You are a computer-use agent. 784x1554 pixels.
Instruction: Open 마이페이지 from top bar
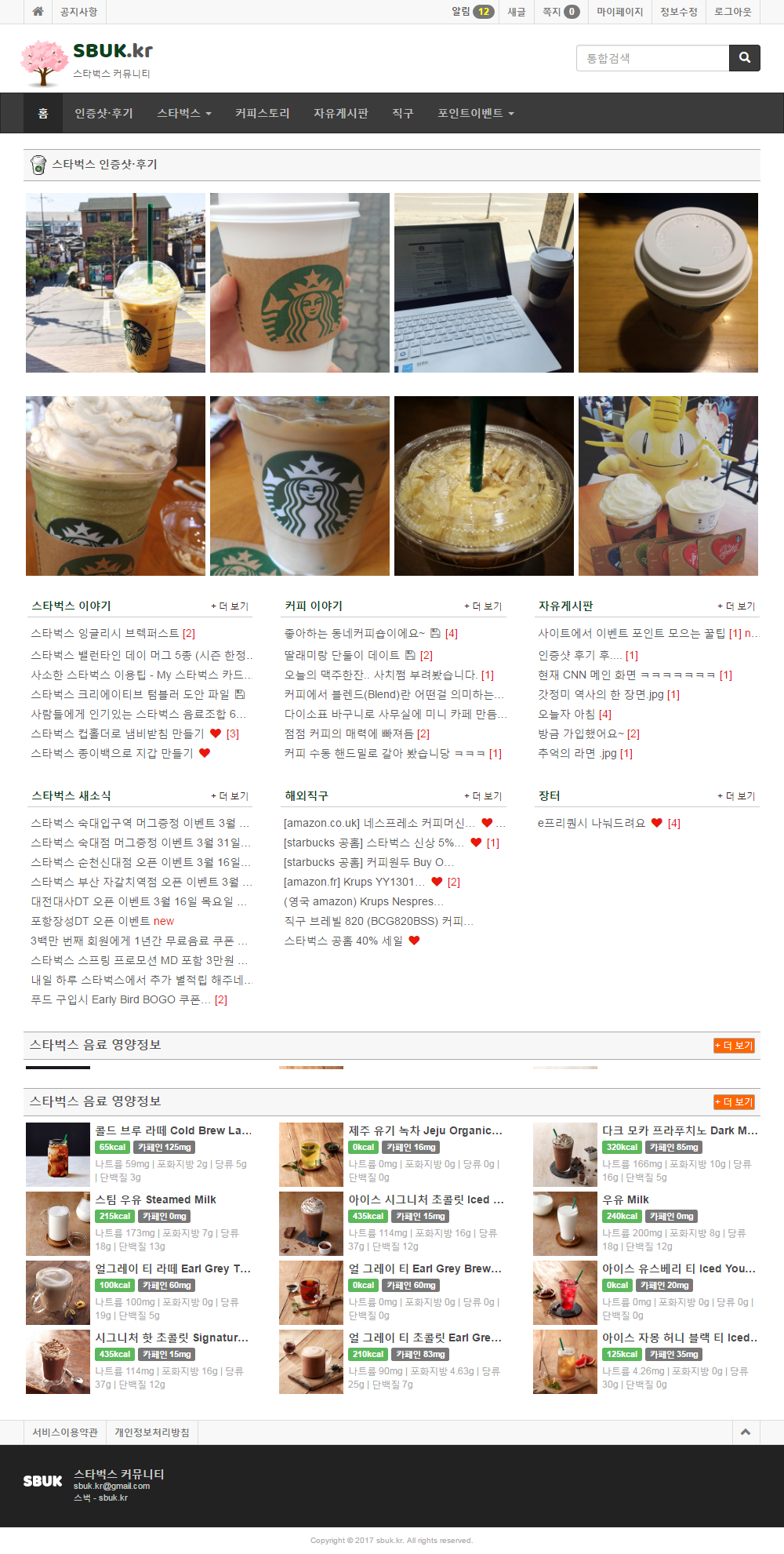619,12
